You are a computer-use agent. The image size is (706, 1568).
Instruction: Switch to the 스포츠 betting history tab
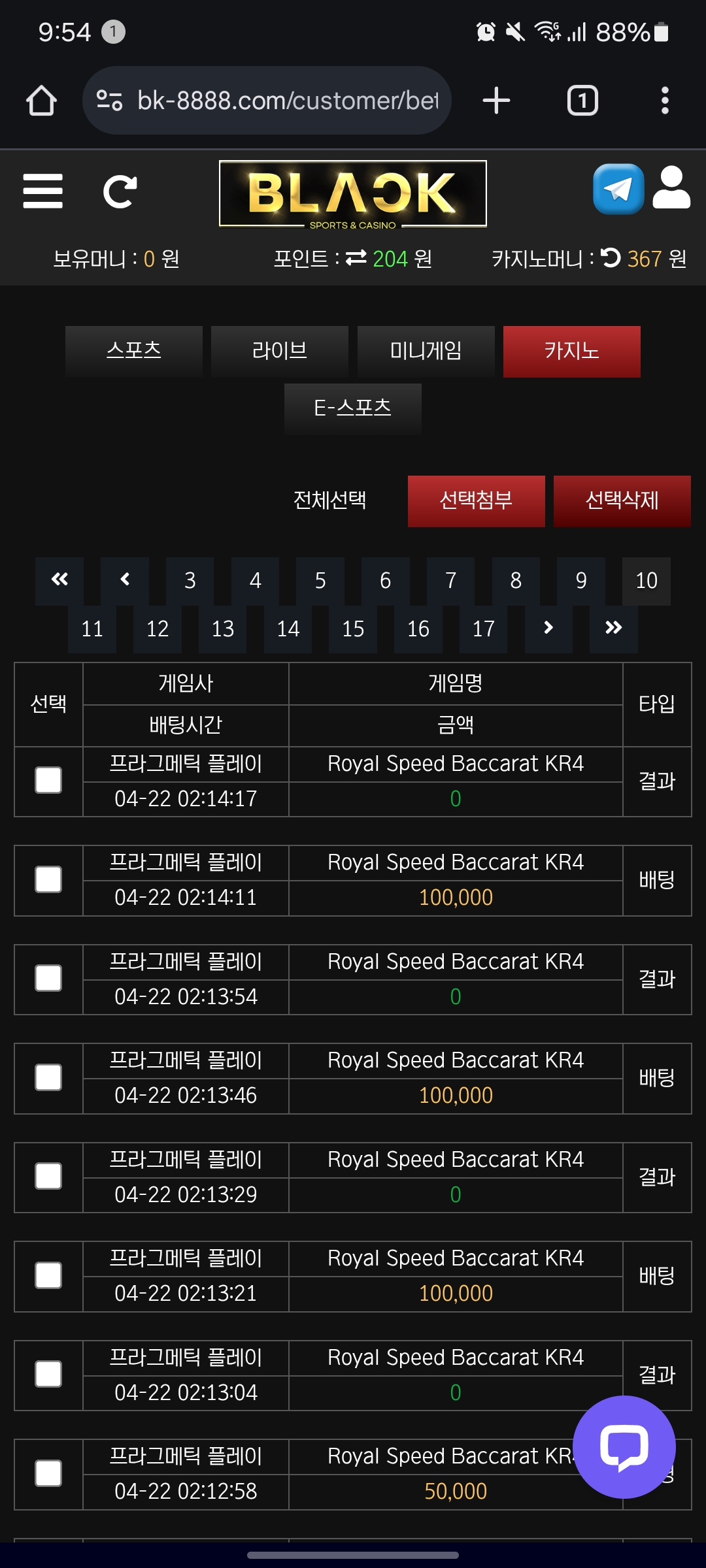[134, 351]
